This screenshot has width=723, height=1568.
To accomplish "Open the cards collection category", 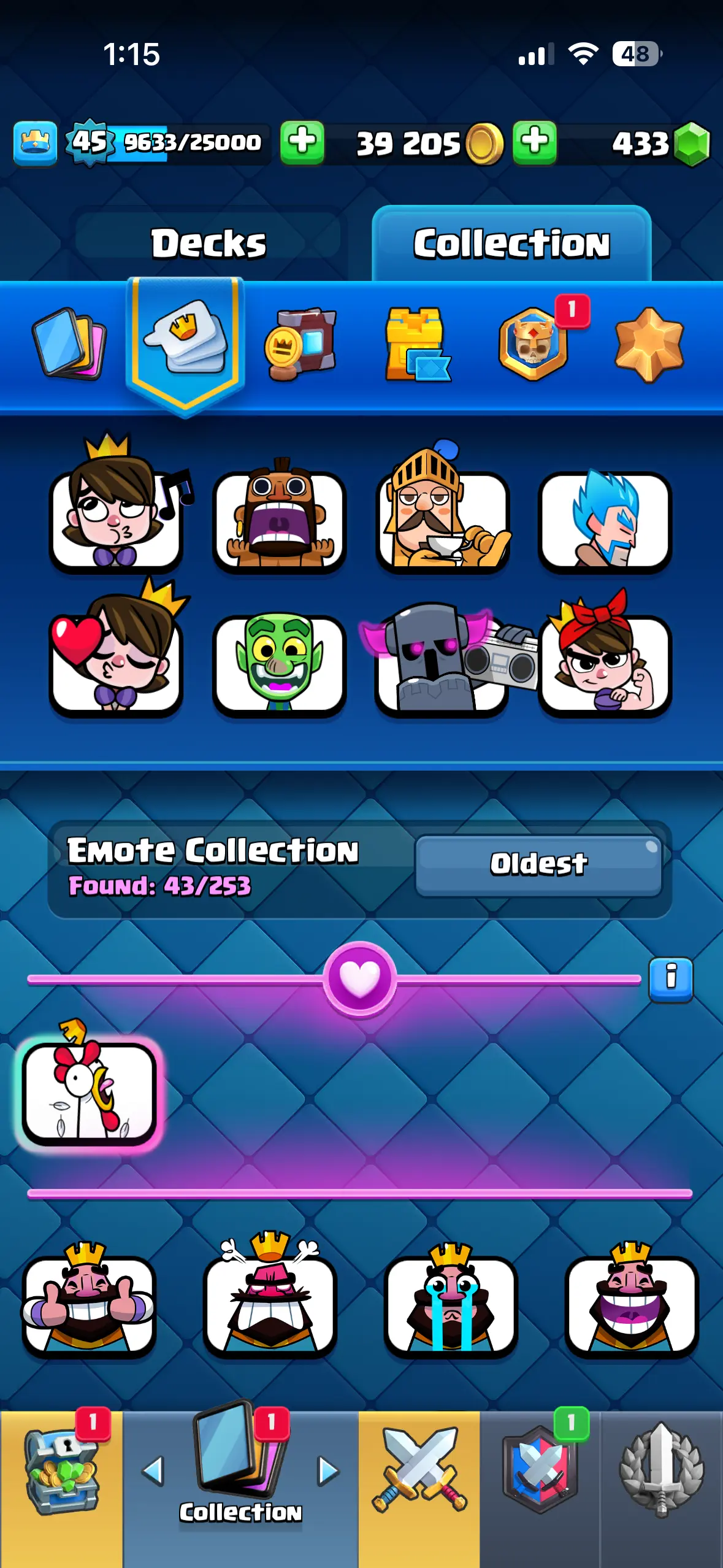I will tap(69, 344).
